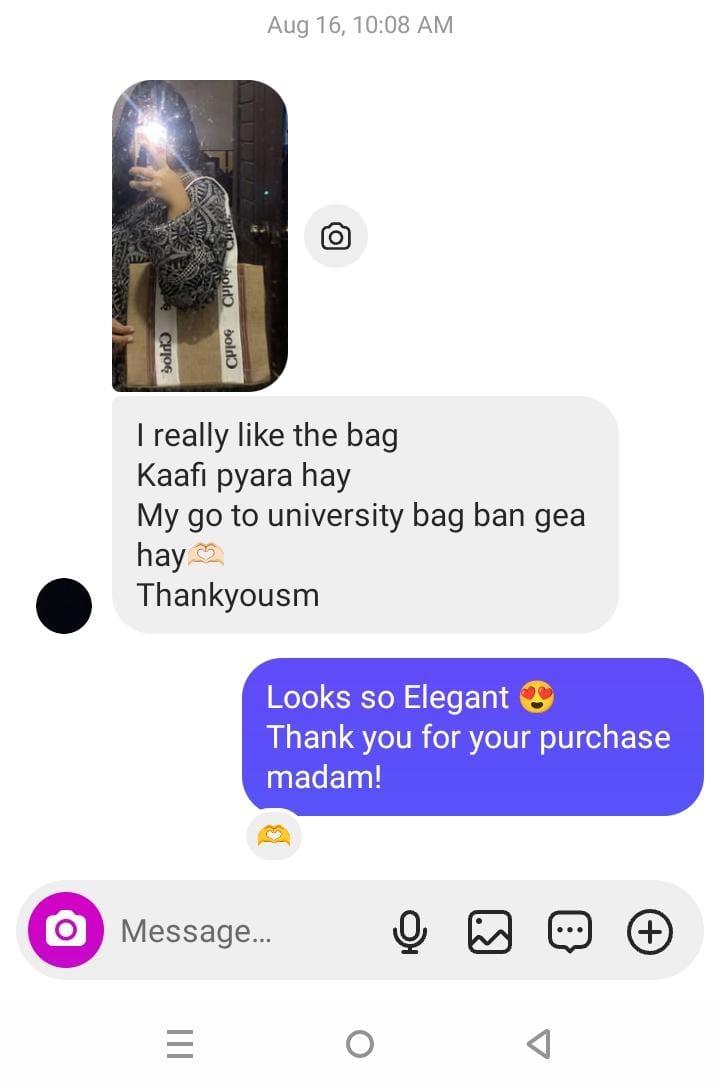The width and height of the screenshot is (720, 1091).
Task: Record a voice message with microphone
Action: (409, 932)
